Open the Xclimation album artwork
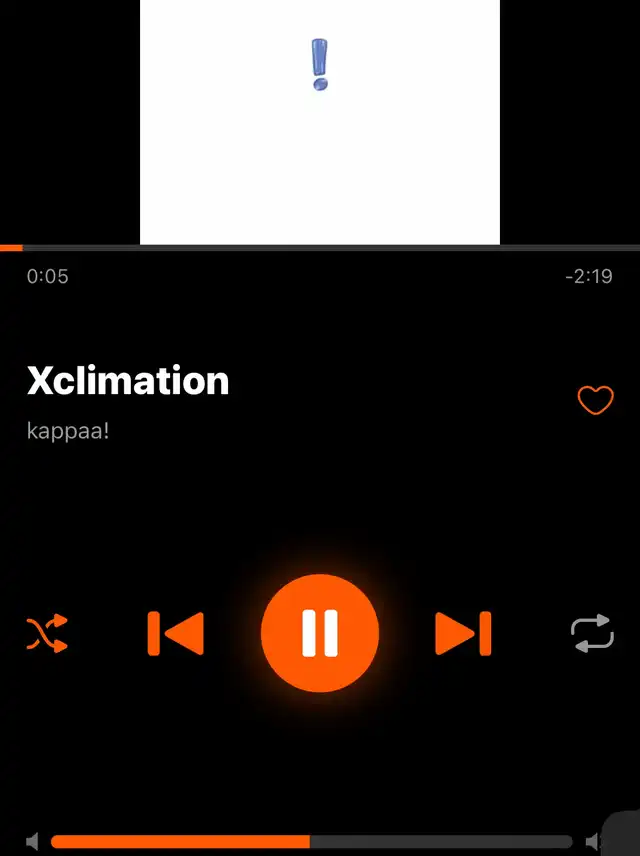This screenshot has width=640, height=856. (x=320, y=120)
